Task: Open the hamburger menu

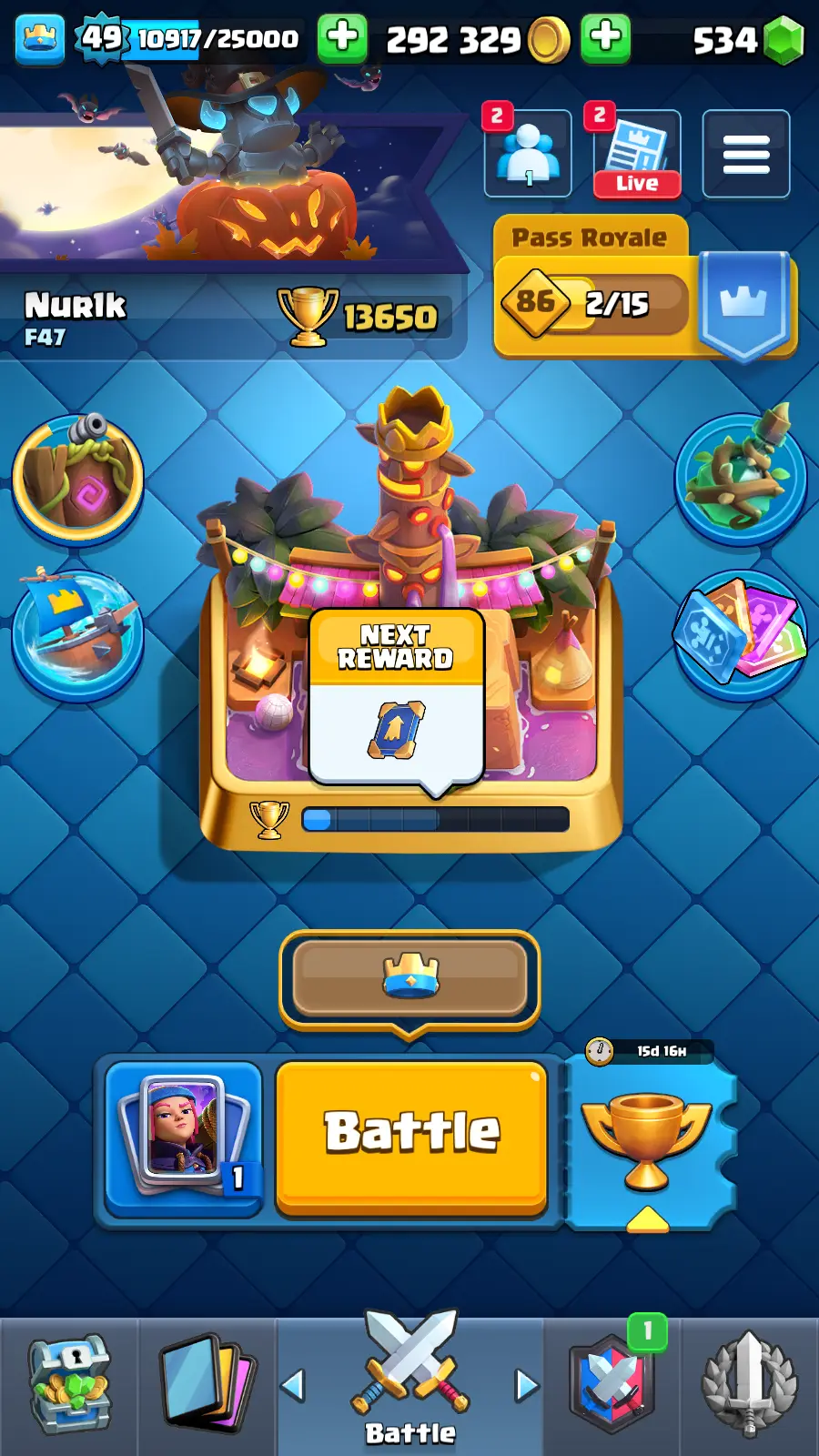Action: [745, 154]
